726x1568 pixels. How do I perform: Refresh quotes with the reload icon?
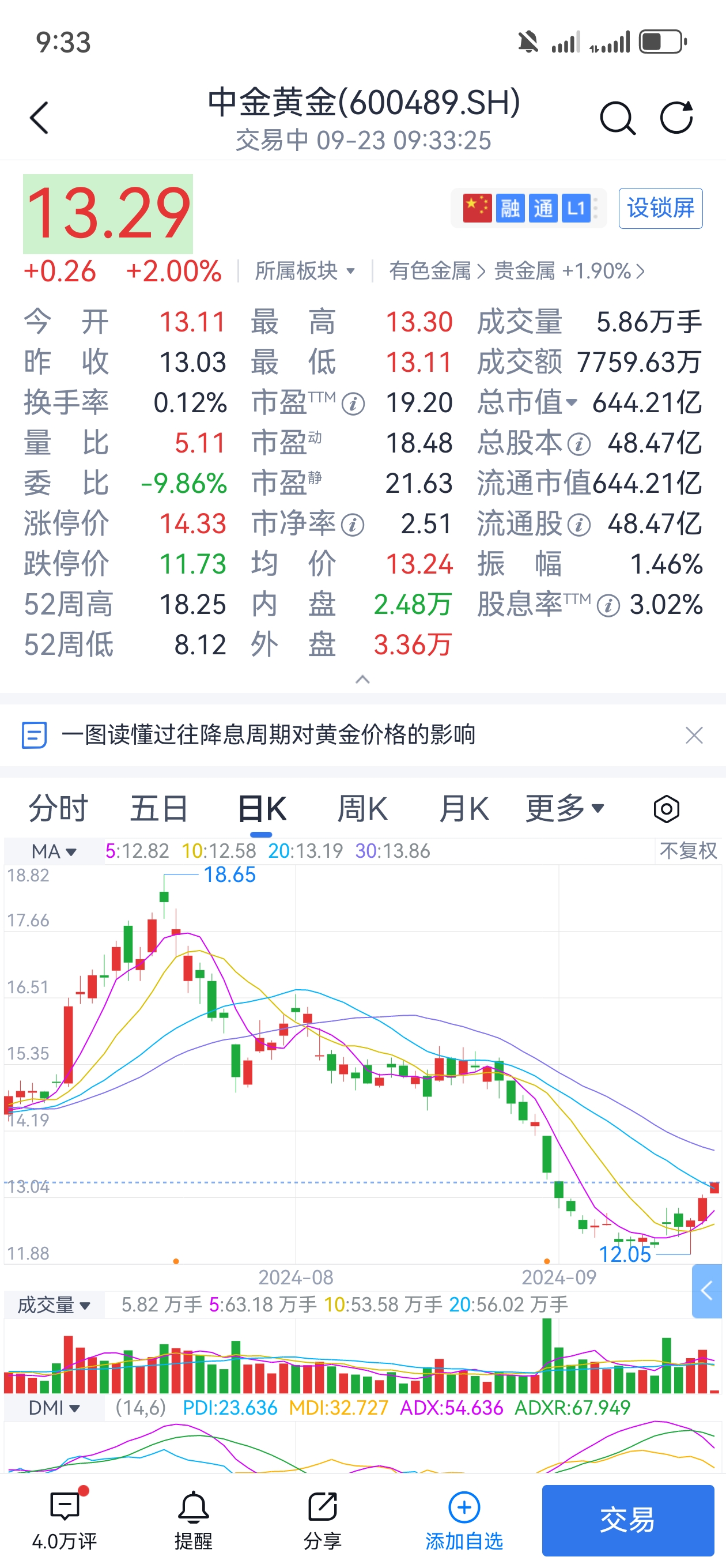click(678, 117)
